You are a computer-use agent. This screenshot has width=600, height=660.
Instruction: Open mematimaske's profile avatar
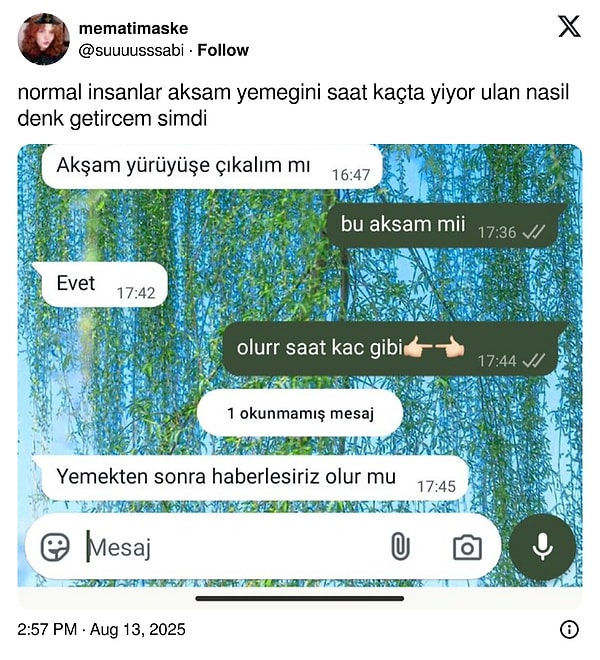pos(44,40)
